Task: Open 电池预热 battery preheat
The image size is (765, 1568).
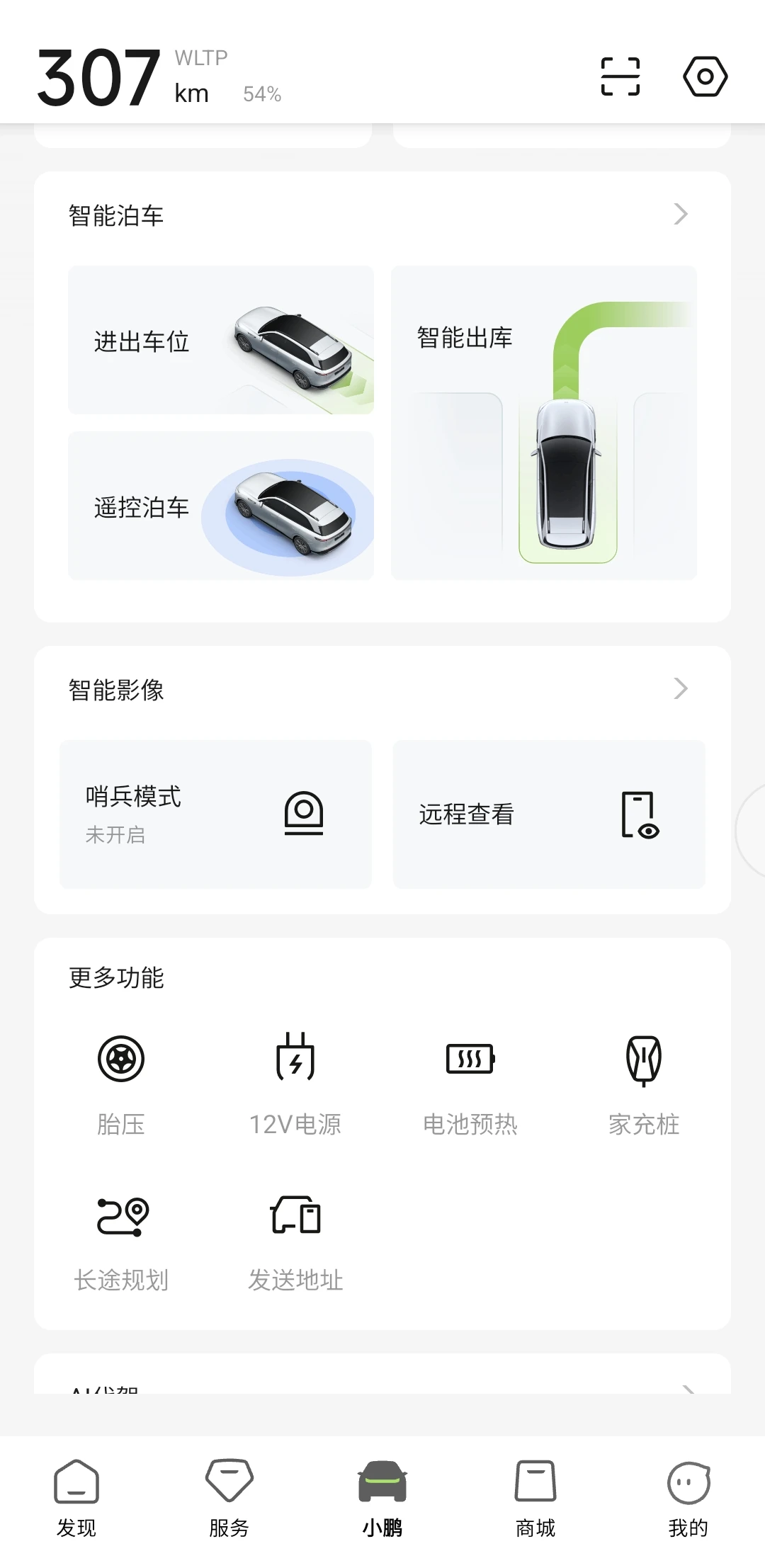Action: [470, 1085]
